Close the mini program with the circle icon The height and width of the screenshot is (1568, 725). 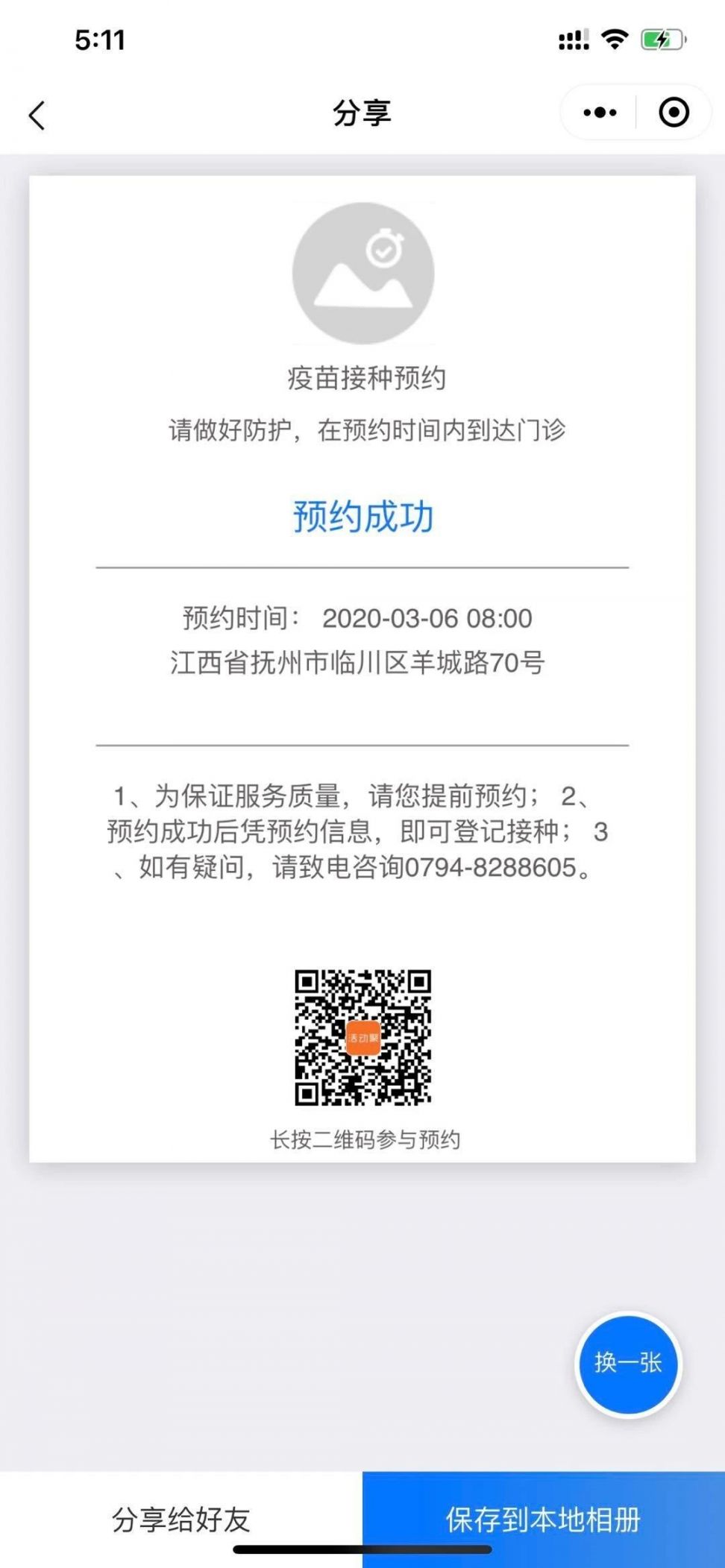pyautogui.click(x=674, y=113)
